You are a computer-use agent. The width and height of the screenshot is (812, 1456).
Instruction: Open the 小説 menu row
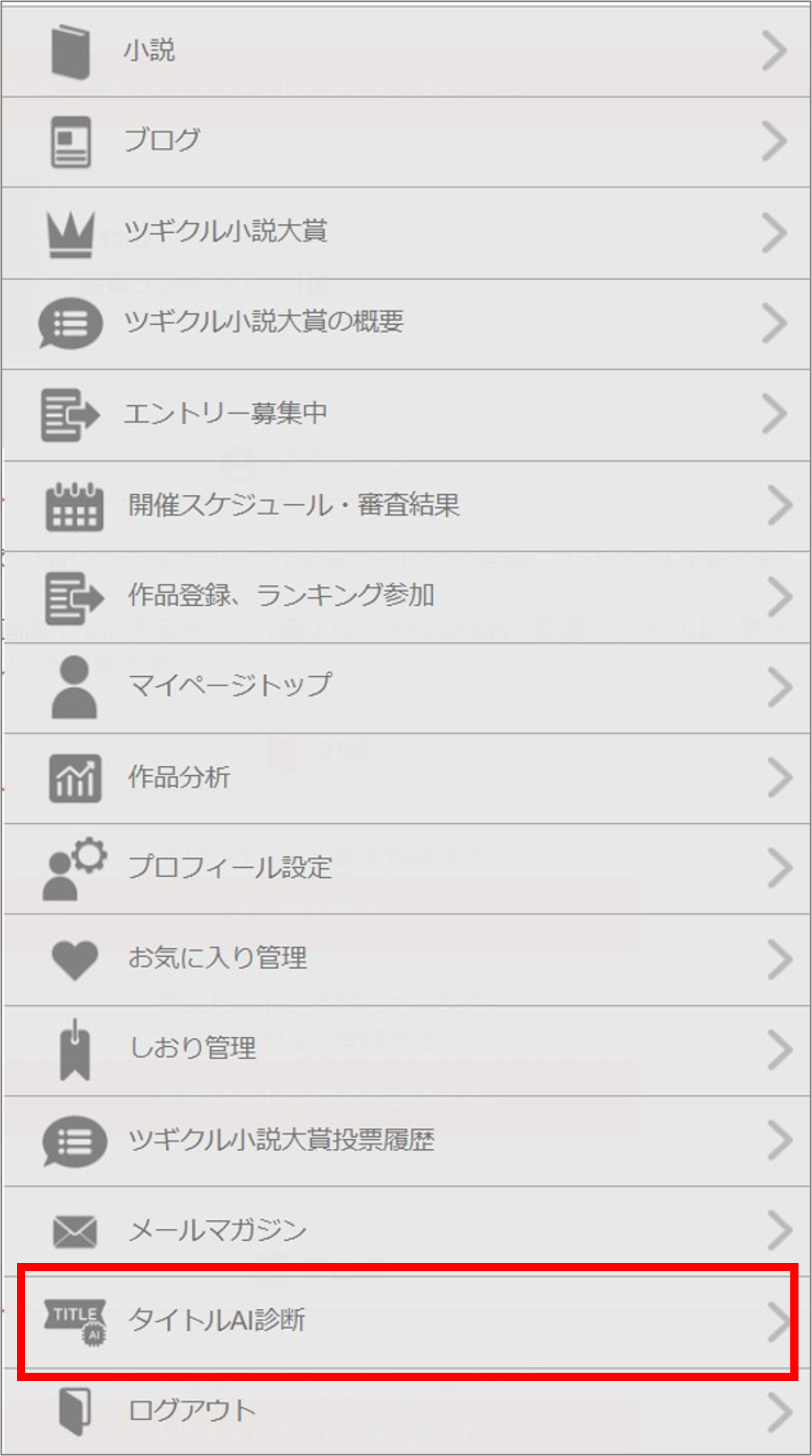tap(406, 52)
